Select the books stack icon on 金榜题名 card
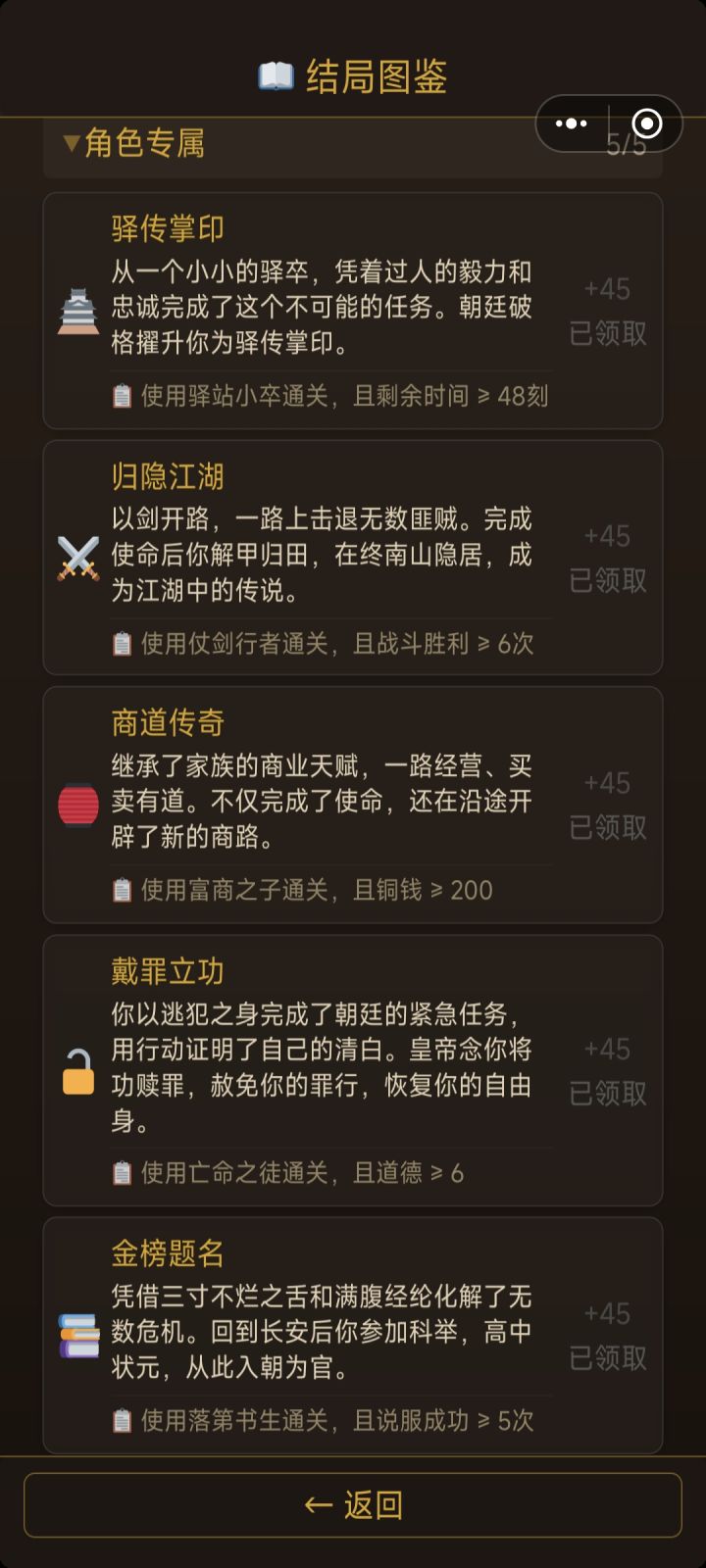The height and width of the screenshot is (1568, 706). click(78, 1333)
